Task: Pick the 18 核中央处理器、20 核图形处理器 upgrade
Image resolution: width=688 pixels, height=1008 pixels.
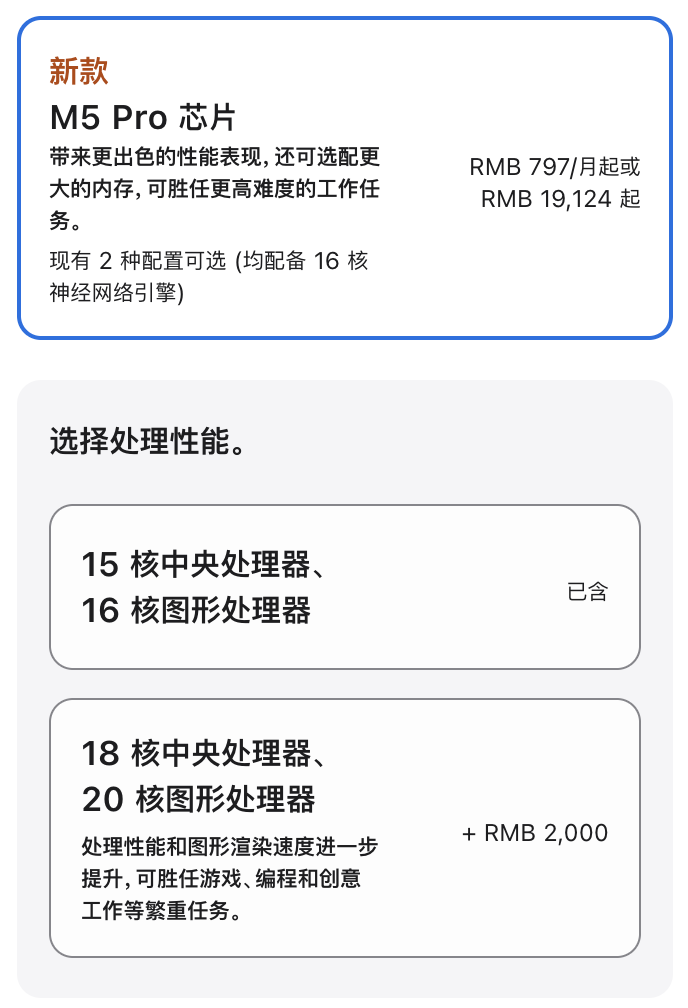Action: click(x=344, y=828)
